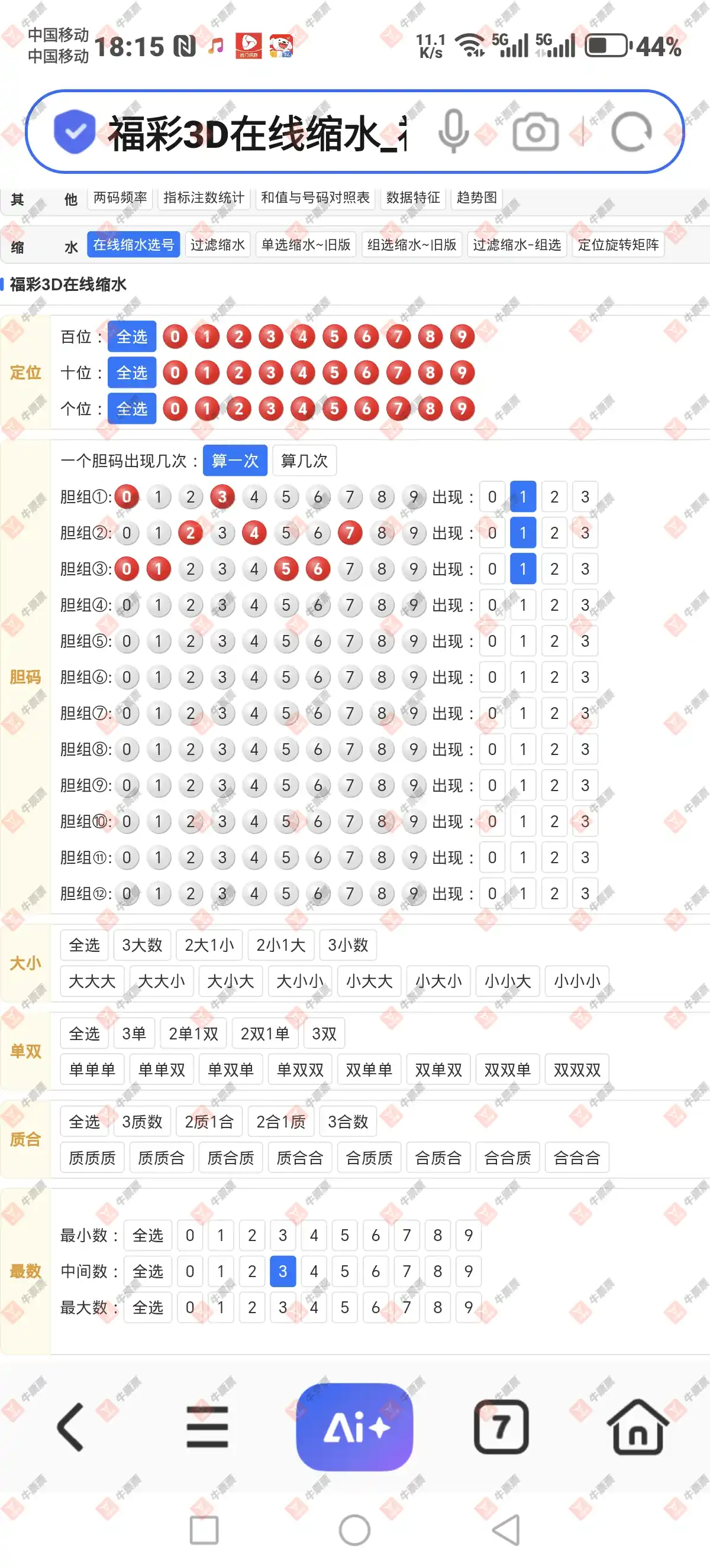Deselect the highlighted 3 in 中间数 row
The width and height of the screenshot is (710, 1568).
click(283, 1271)
